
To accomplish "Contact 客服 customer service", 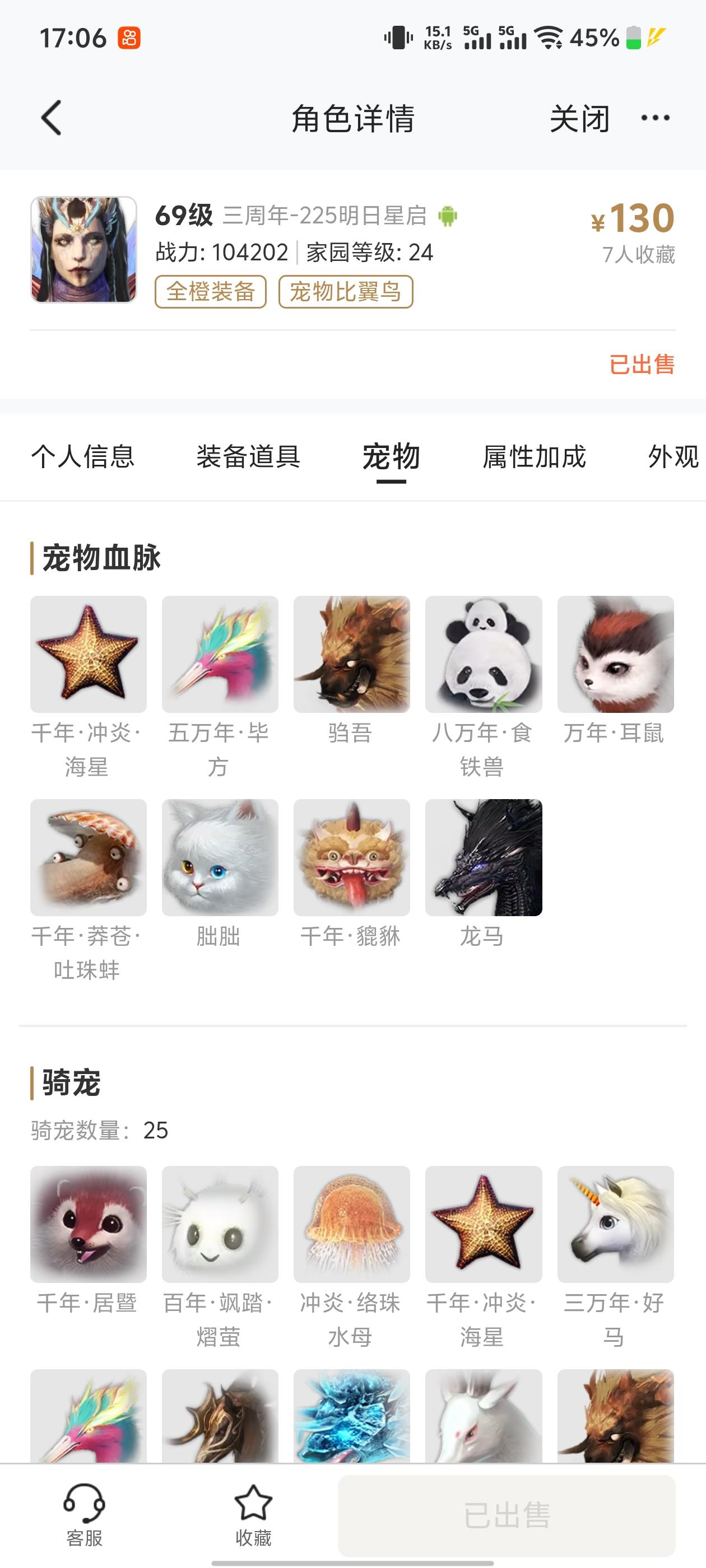I will click(84, 1514).
